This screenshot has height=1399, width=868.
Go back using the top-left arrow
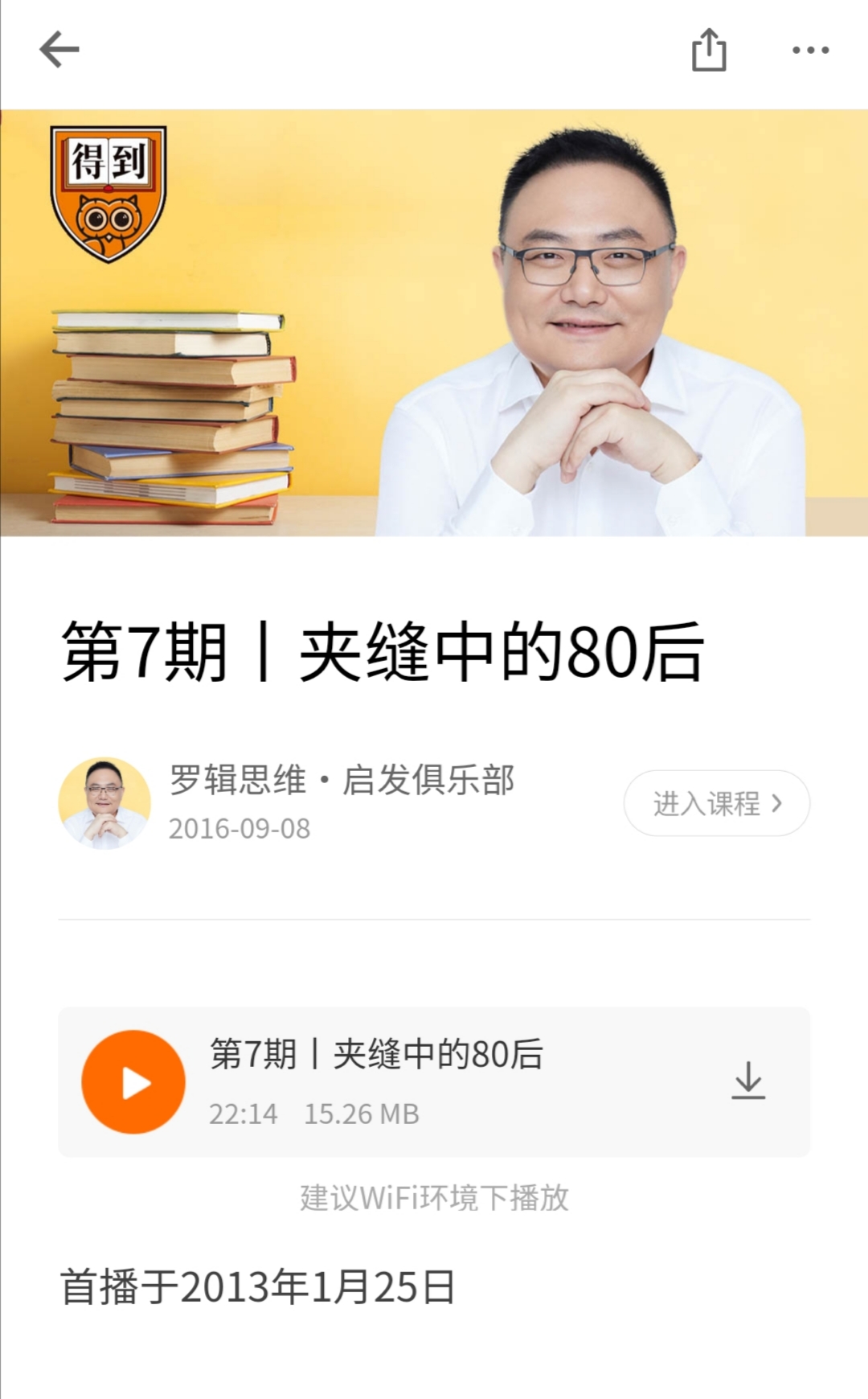(59, 50)
